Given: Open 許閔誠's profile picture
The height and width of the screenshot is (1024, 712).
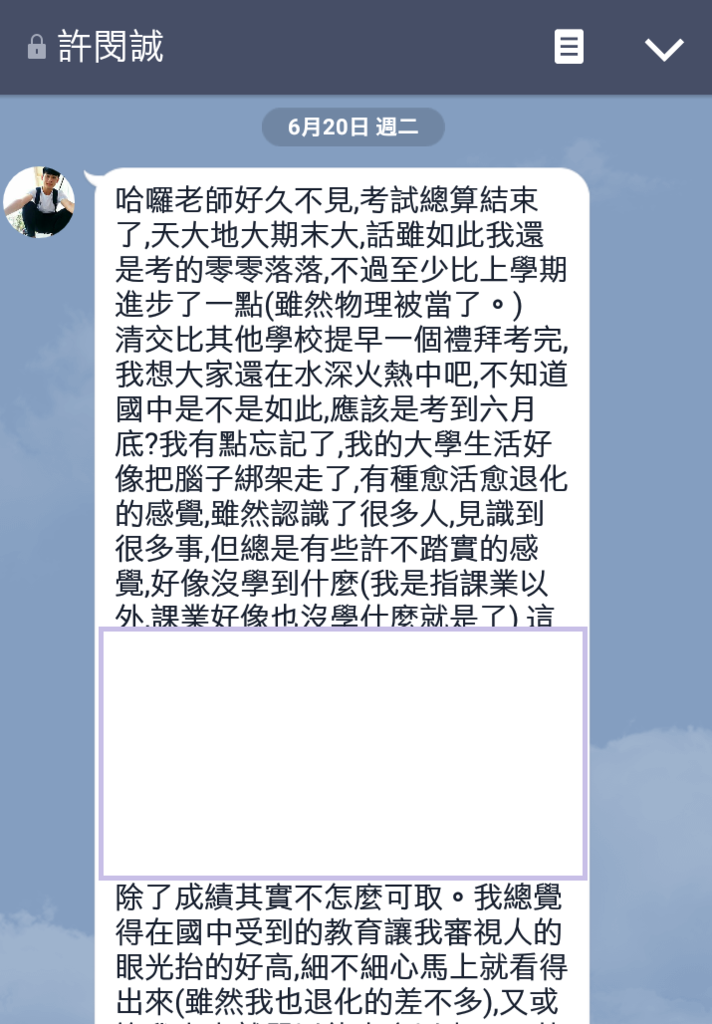Looking at the screenshot, I should coord(39,202).
